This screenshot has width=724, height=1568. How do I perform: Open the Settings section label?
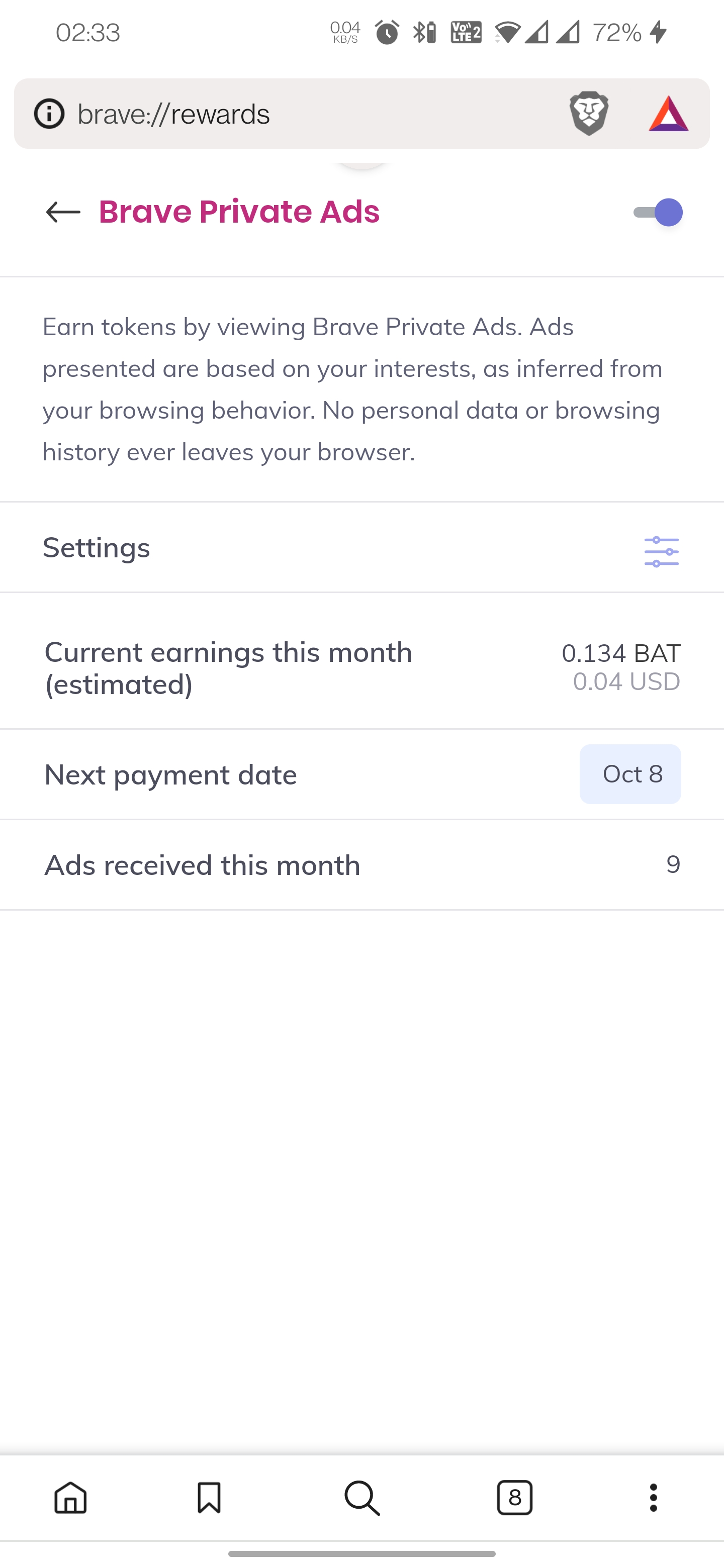pyautogui.click(x=96, y=547)
